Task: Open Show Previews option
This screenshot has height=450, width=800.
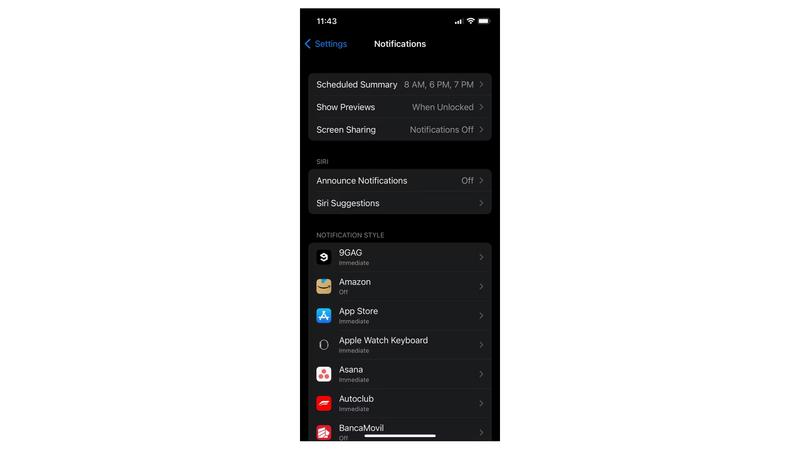Action: 400,107
